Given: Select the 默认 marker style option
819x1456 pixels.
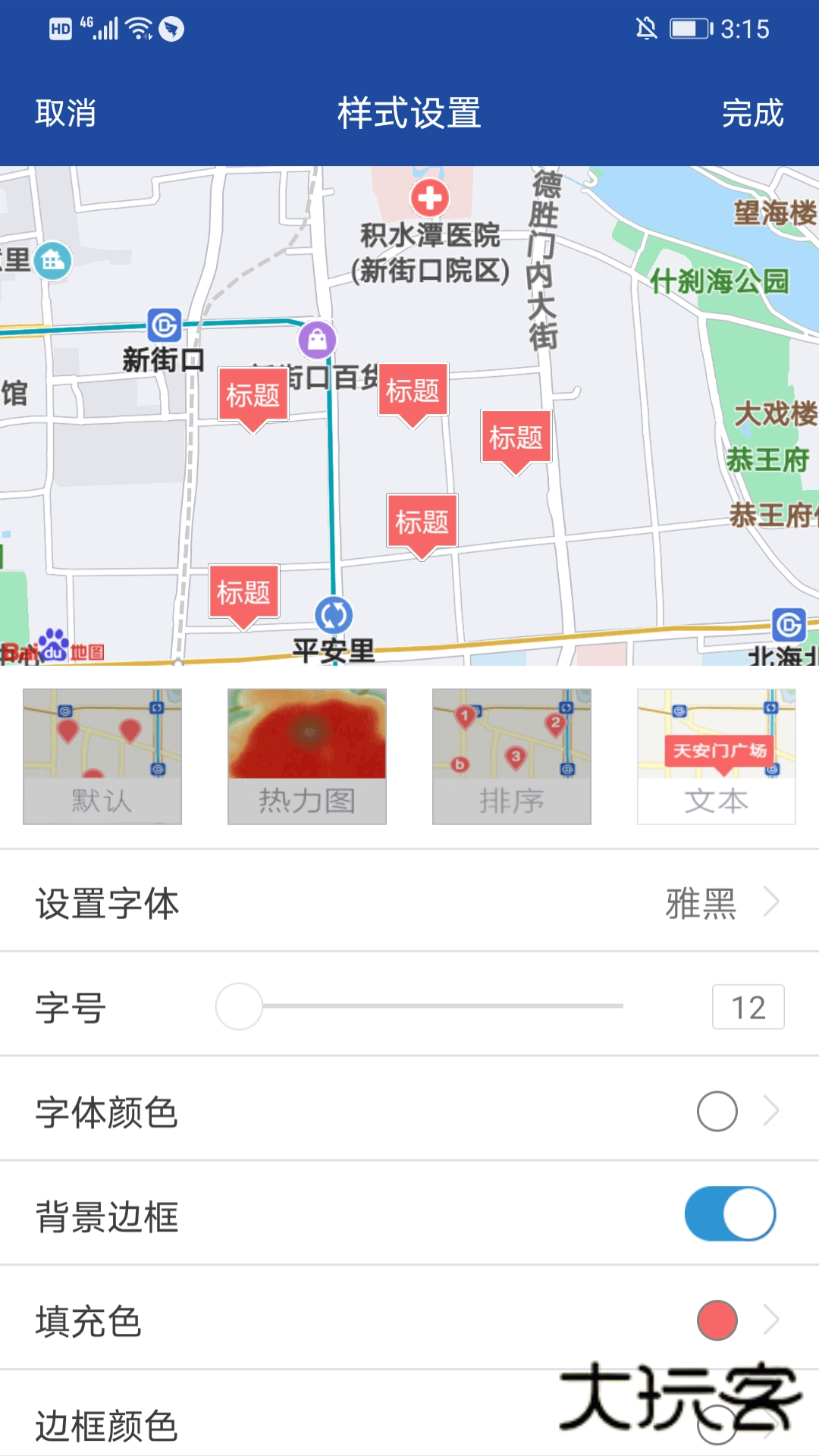Looking at the screenshot, I should coord(101,755).
